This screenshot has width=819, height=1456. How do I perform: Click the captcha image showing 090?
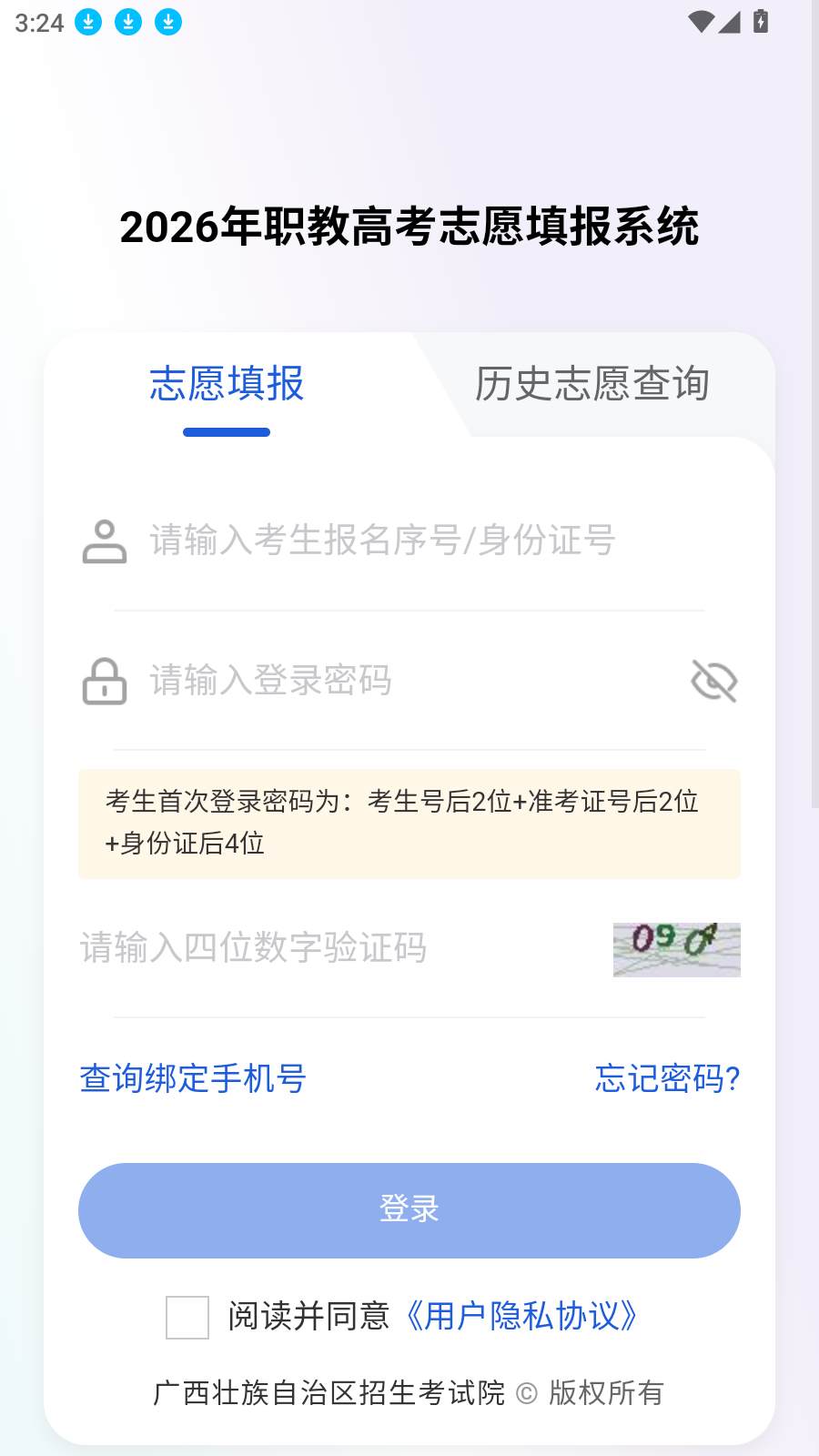pos(676,949)
